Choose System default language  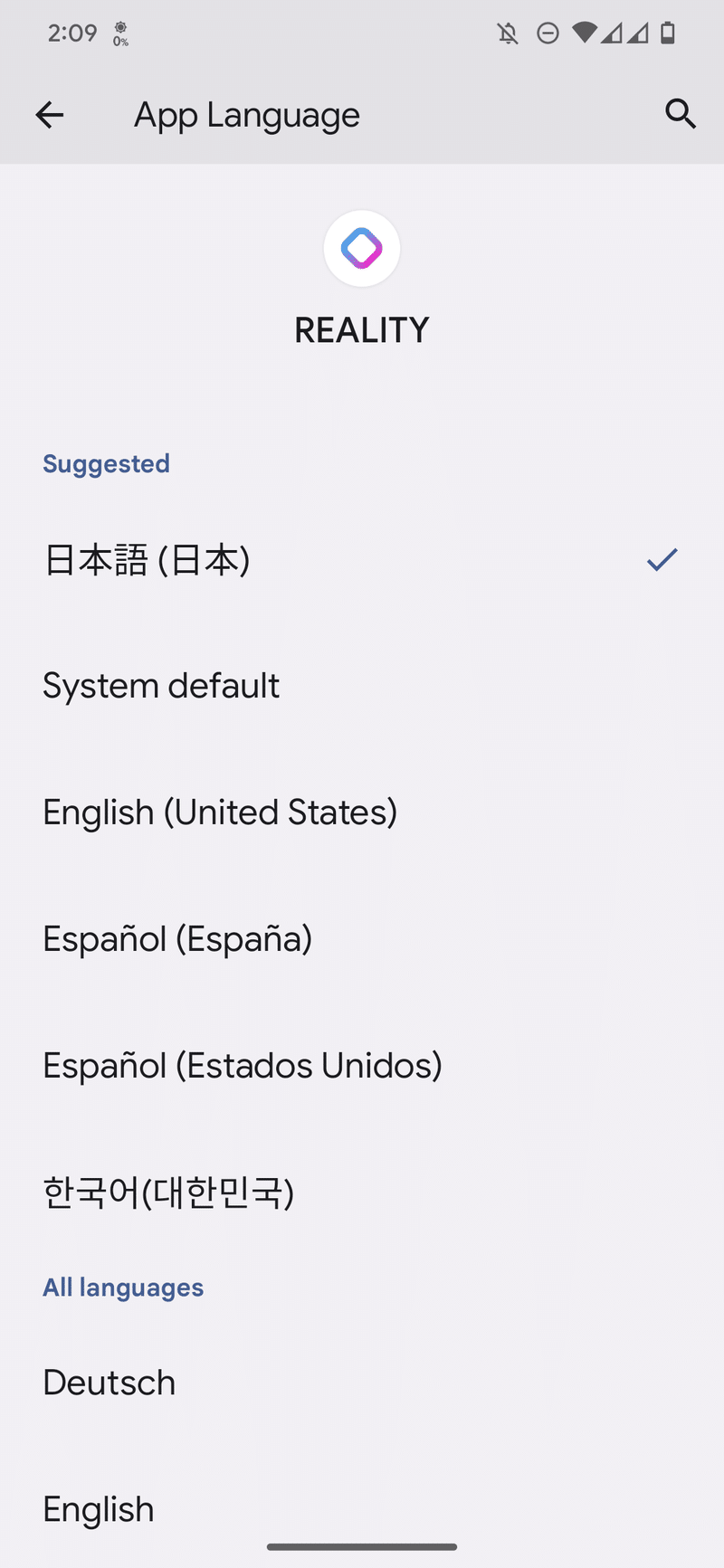click(x=362, y=686)
